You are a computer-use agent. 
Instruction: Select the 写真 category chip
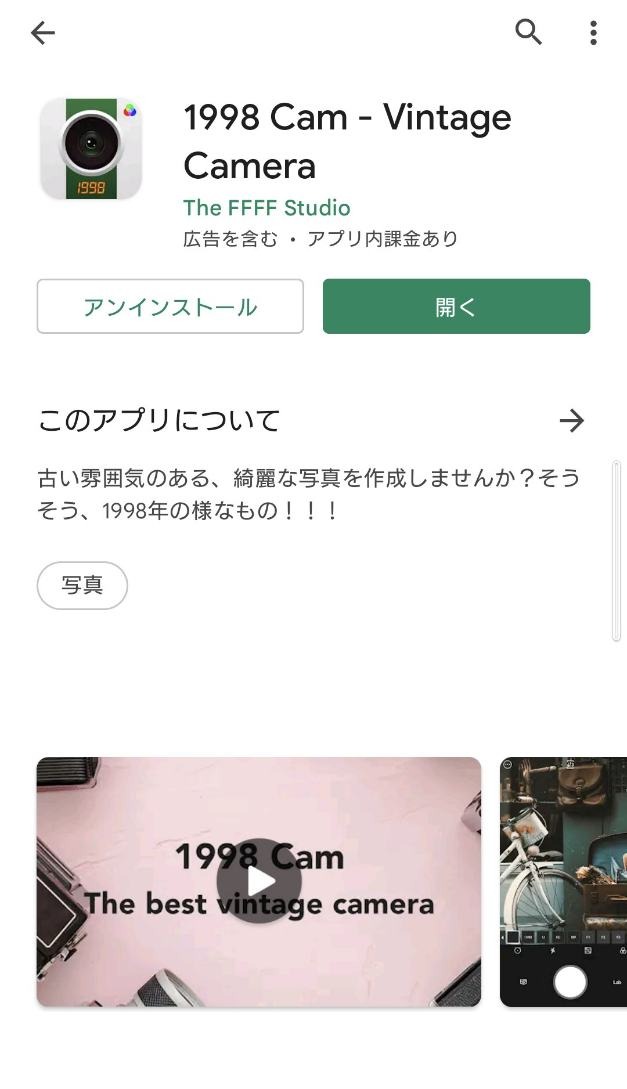click(82, 585)
